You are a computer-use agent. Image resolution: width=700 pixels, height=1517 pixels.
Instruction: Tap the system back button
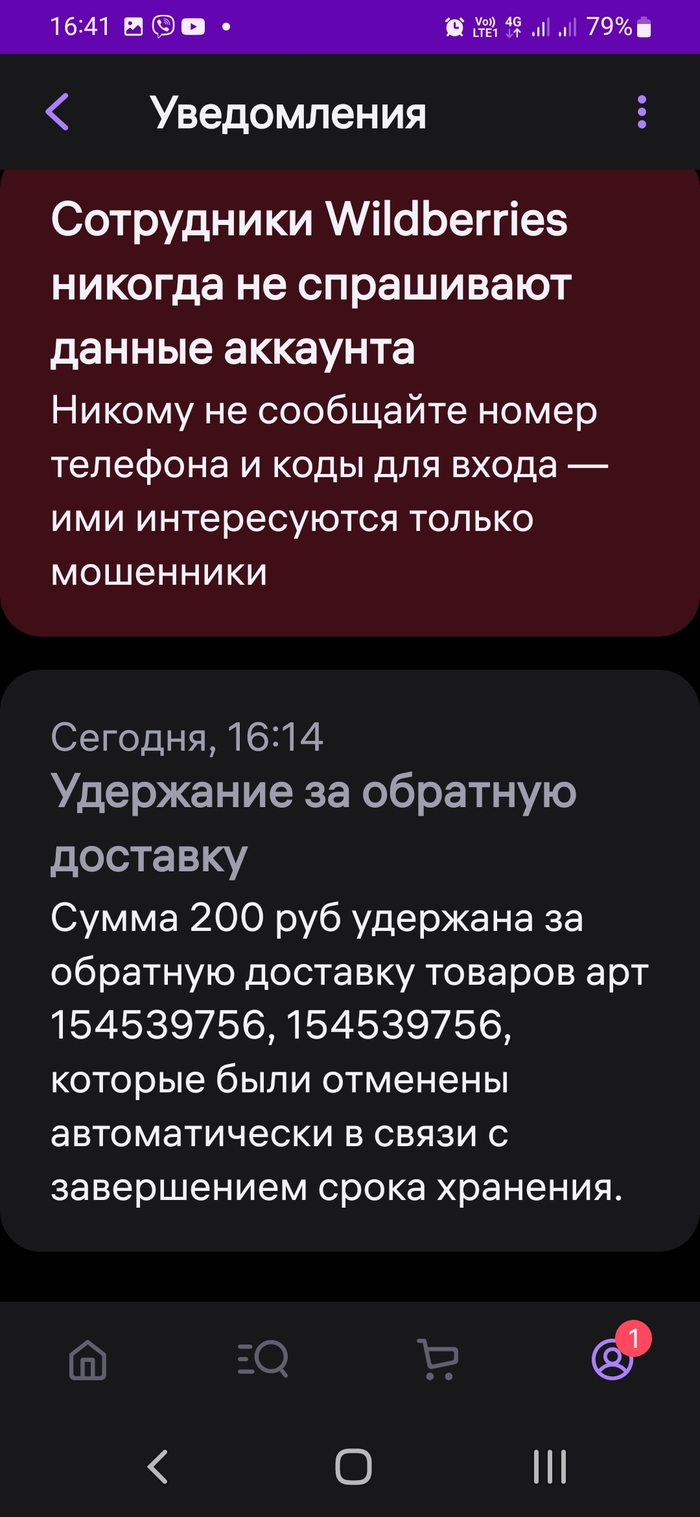[x=157, y=1467]
